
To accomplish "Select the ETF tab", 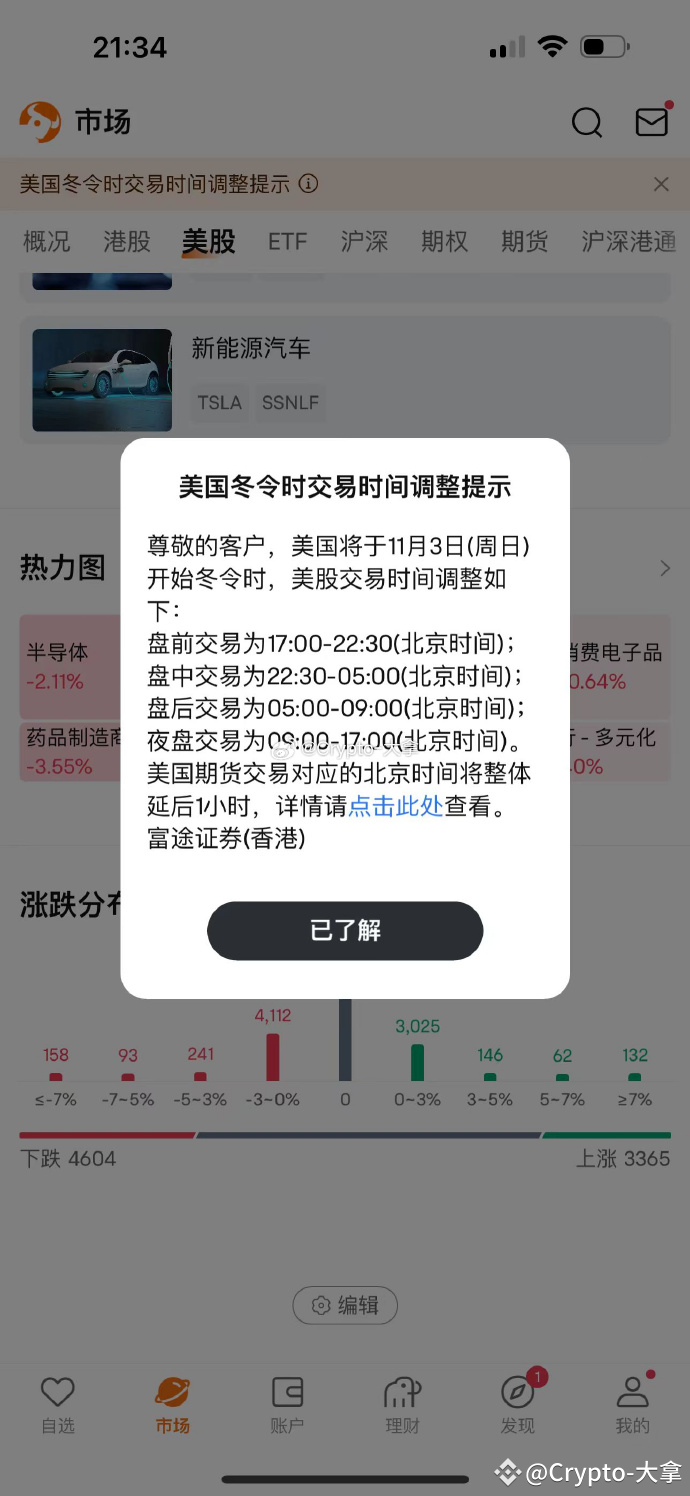I will click(x=287, y=241).
